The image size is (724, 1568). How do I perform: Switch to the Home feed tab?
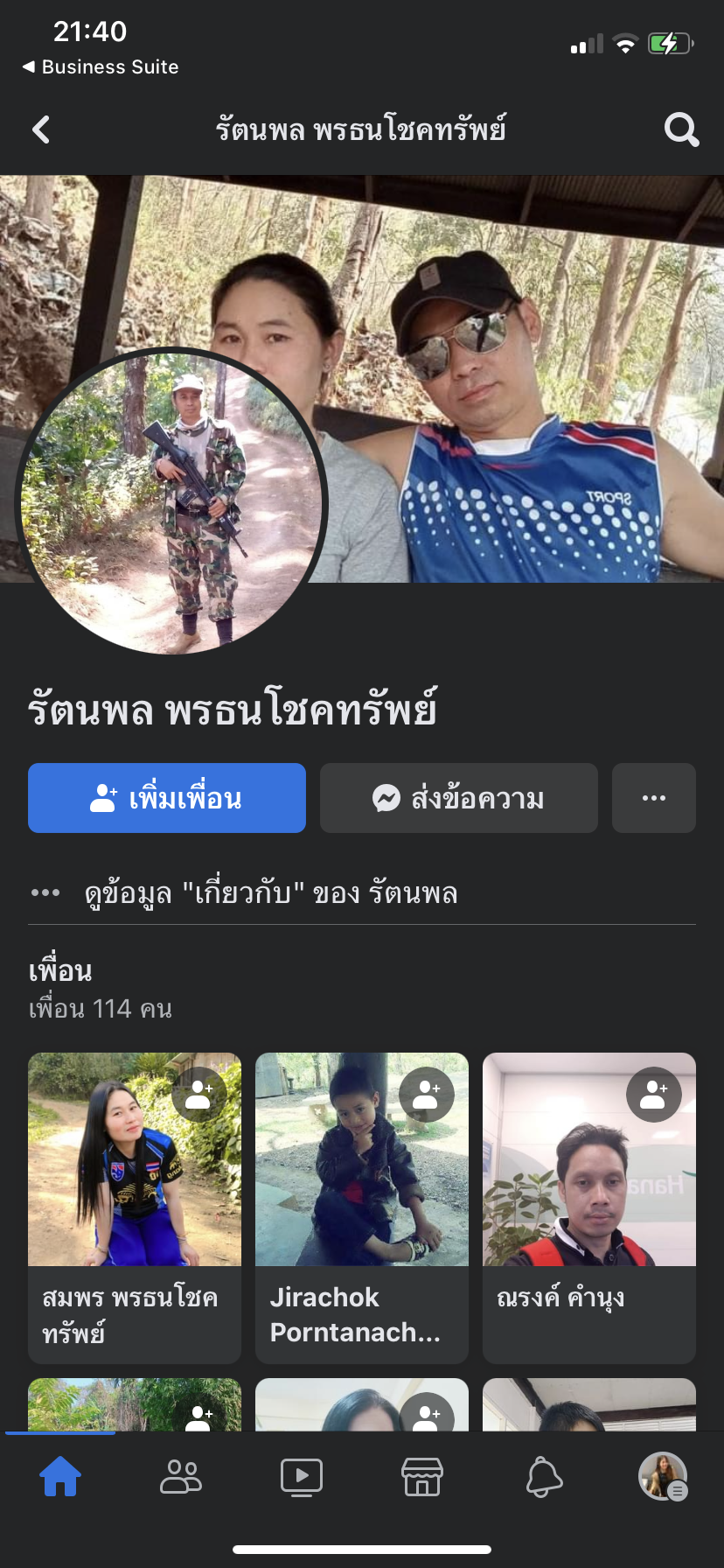(x=60, y=1476)
